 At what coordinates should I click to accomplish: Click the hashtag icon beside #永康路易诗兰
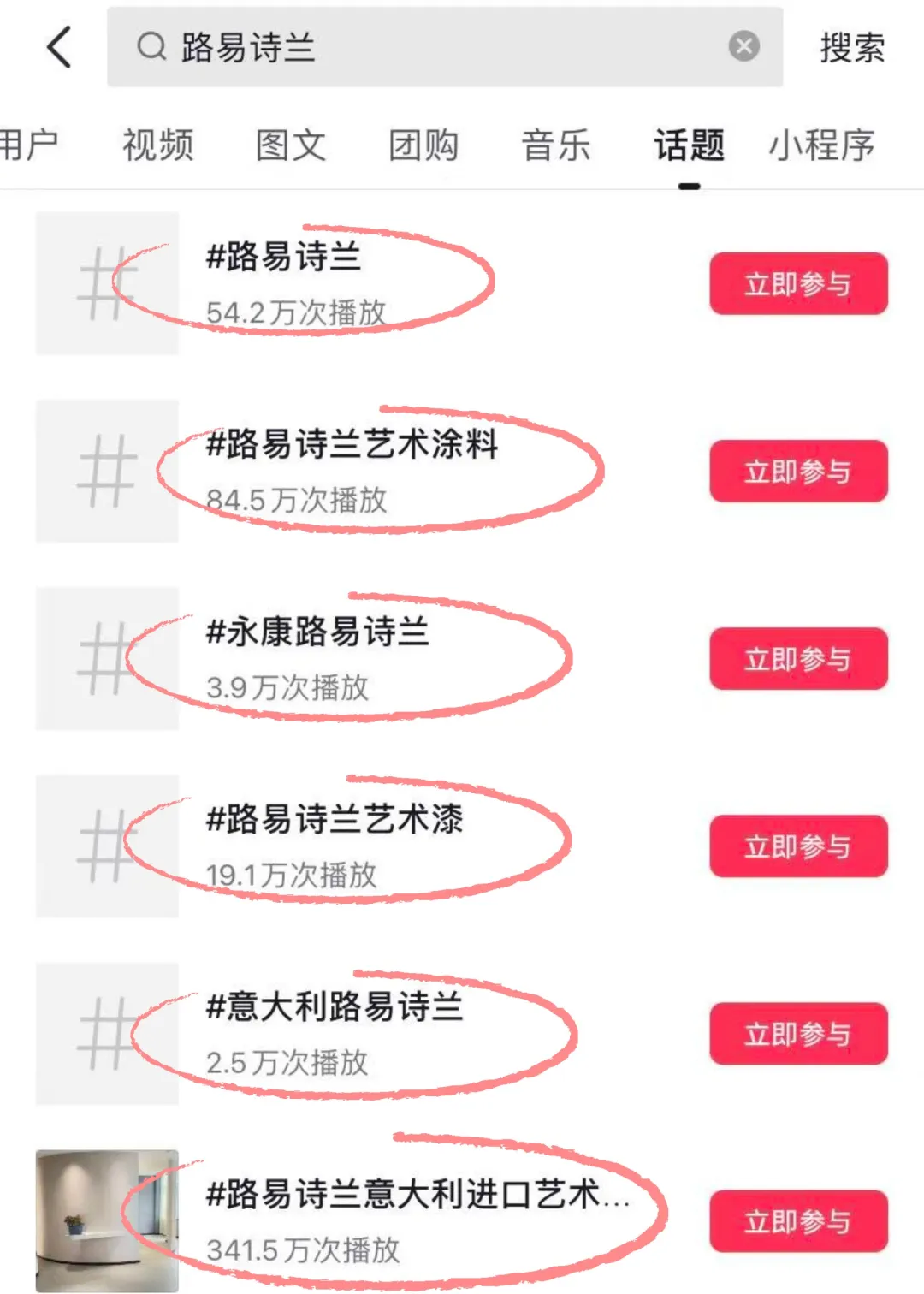pos(109,661)
